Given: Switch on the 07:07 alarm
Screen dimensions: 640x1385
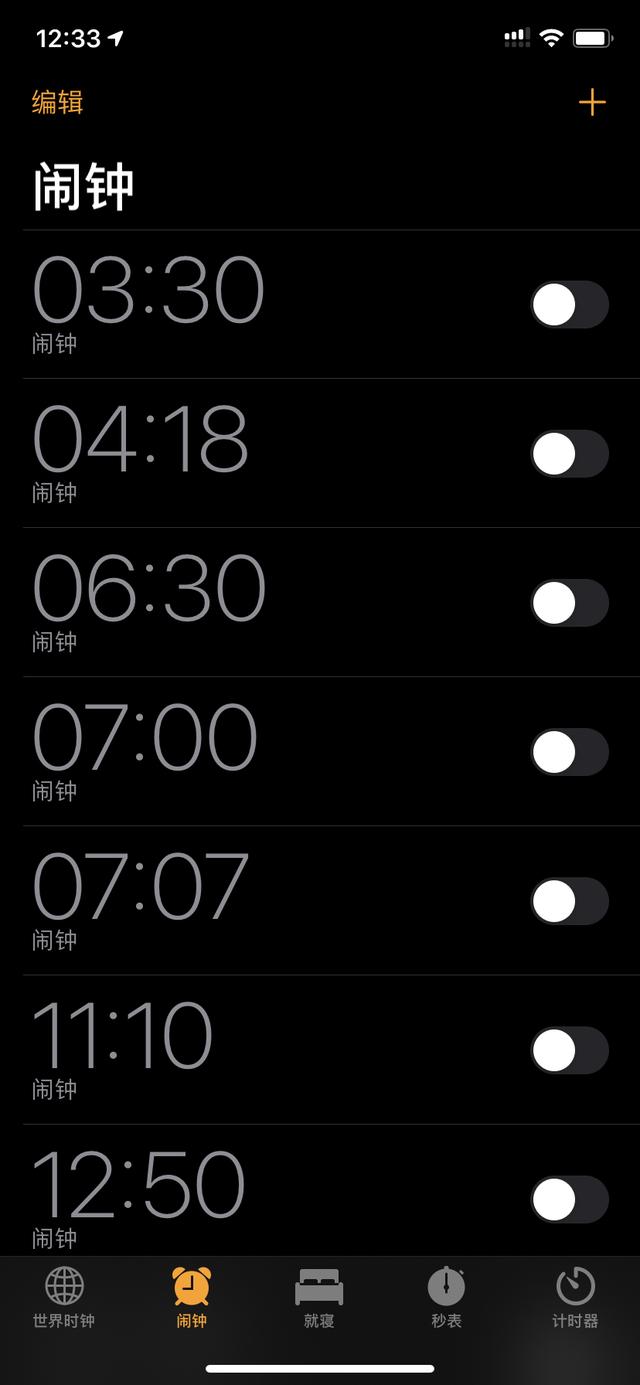Looking at the screenshot, I should [x=569, y=901].
